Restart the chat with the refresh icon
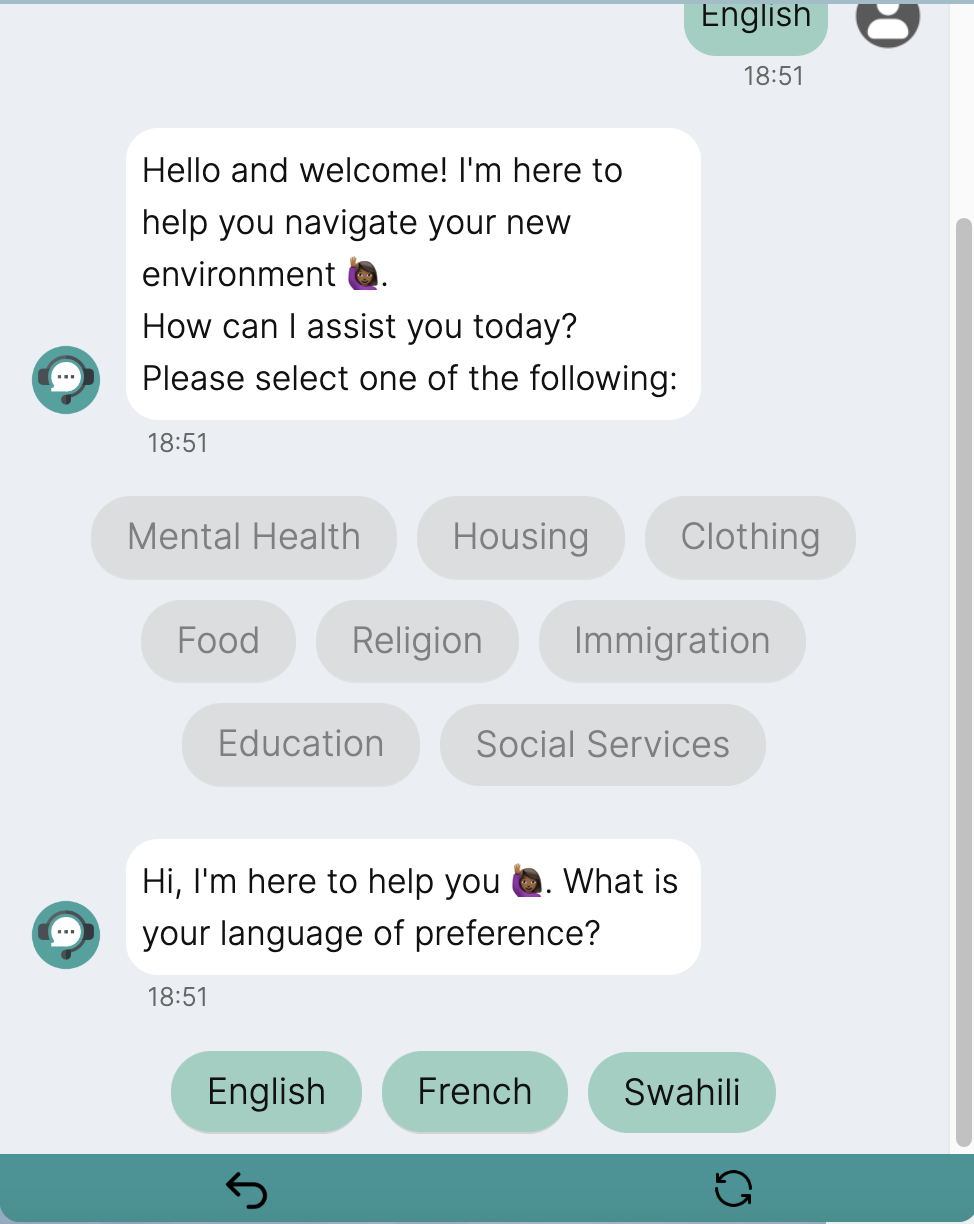The image size is (974, 1224). [733, 1189]
